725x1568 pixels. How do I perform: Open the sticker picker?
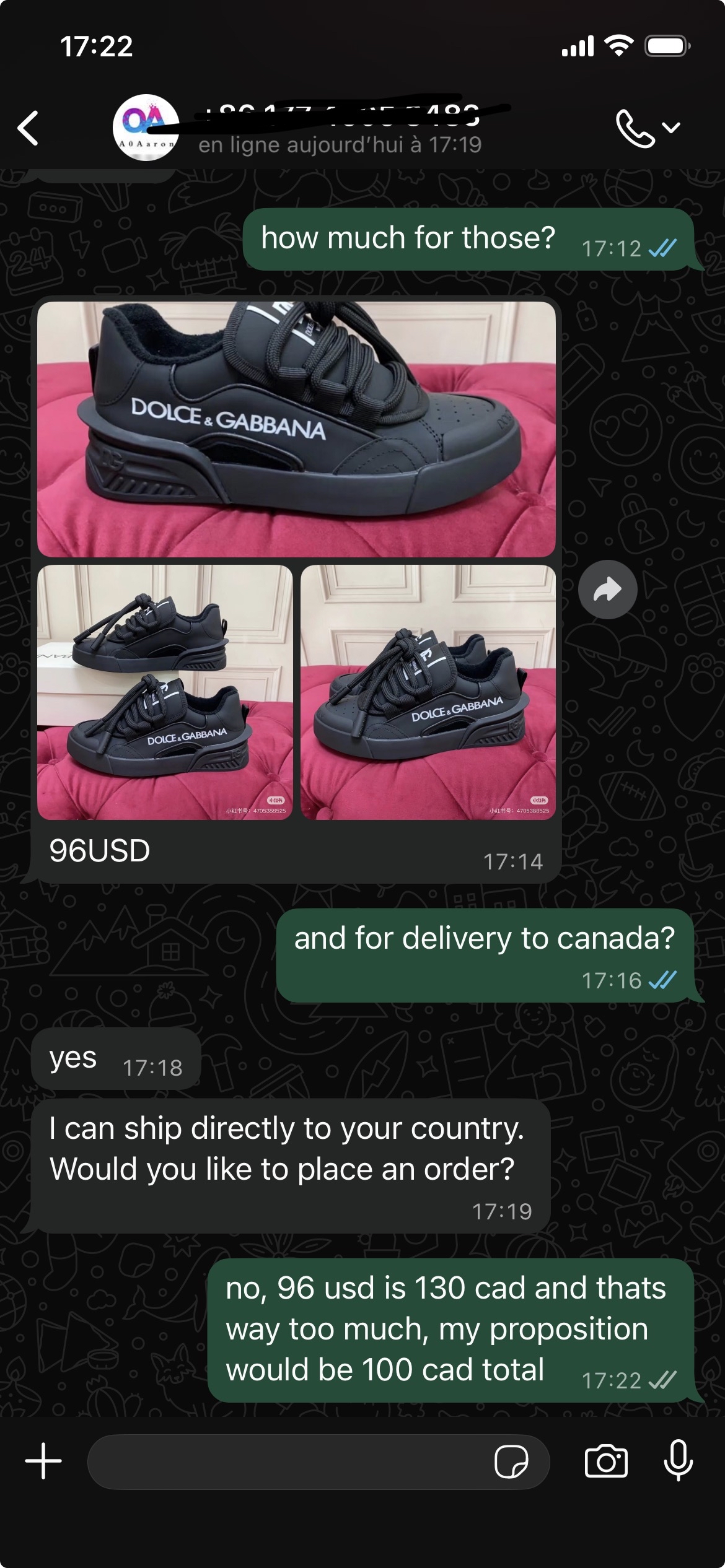click(x=511, y=1461)
